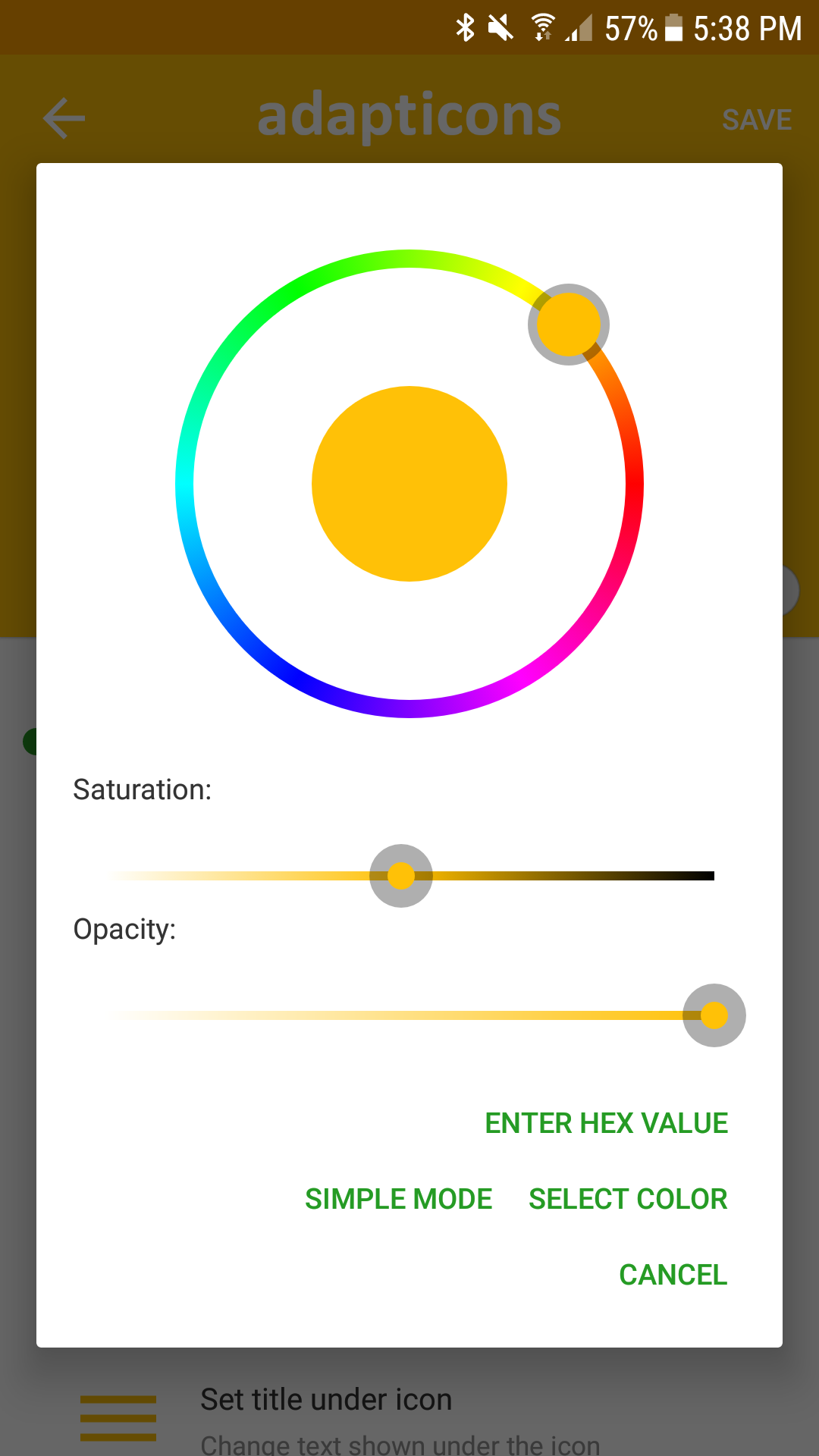Tap the hamburger menu icon near Set title
This screenshot has width=819, height=1456.
[x=118, y=1417]
